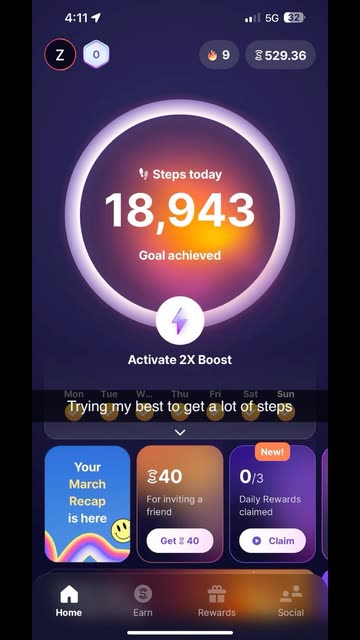Open the 529.36 coin balance
The image size is (360, 640).
(x=280, y=55)
